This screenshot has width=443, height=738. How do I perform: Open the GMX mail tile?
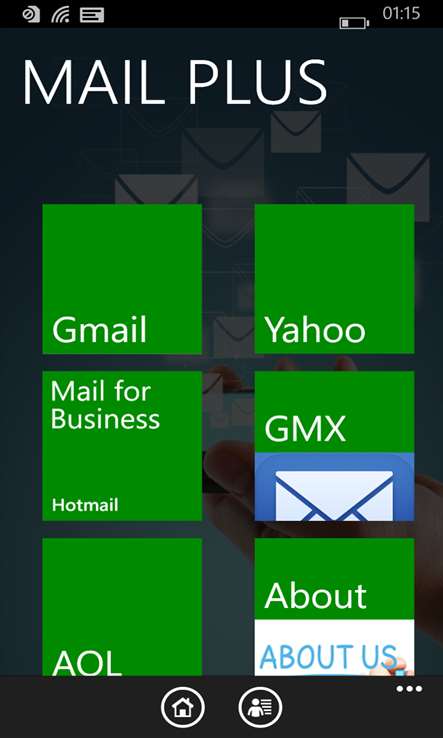click(334, 446)
